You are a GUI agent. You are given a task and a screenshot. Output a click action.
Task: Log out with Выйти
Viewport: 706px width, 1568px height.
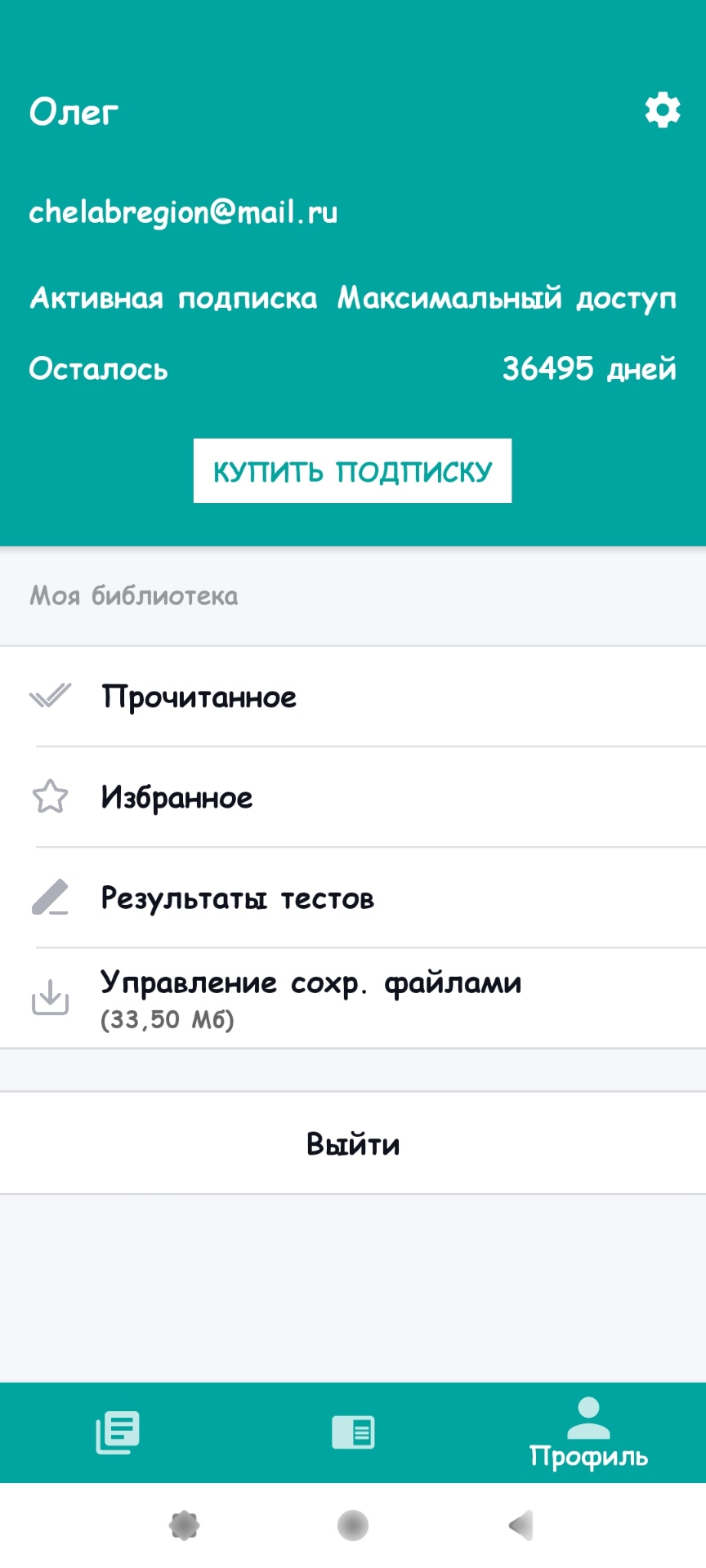353,1143
